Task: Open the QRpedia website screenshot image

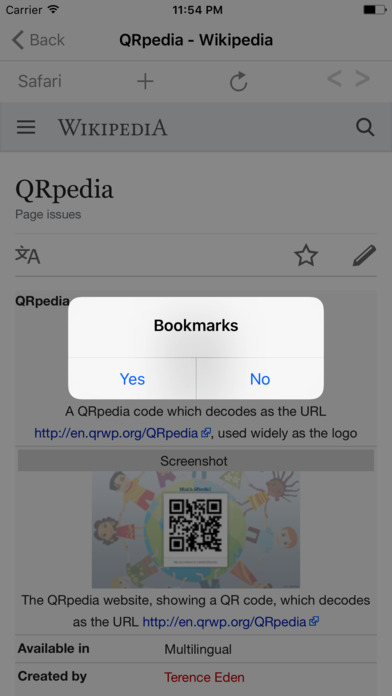Action: click(196, 530)
